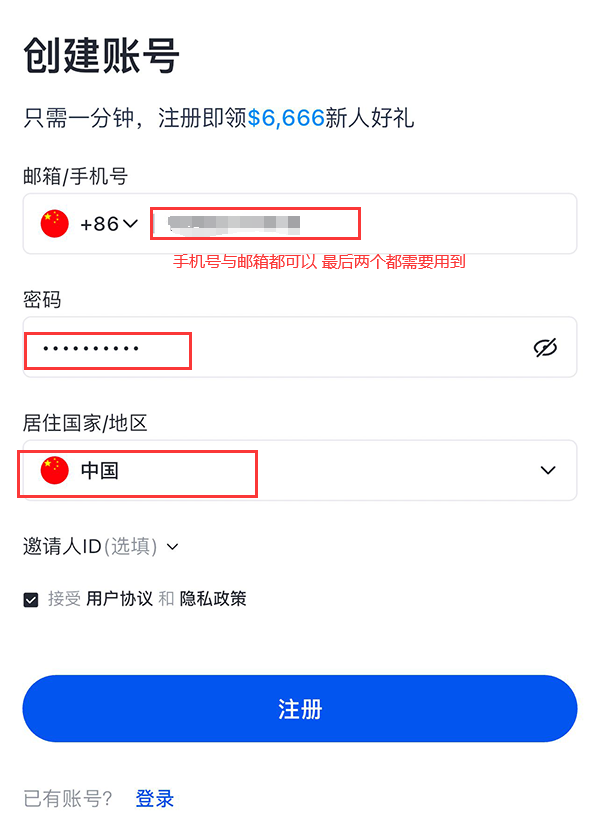Open the country of residence dropdown showing 中国
Image resolution: width=600 pixels, height=836 pixels.
[300, 470]
